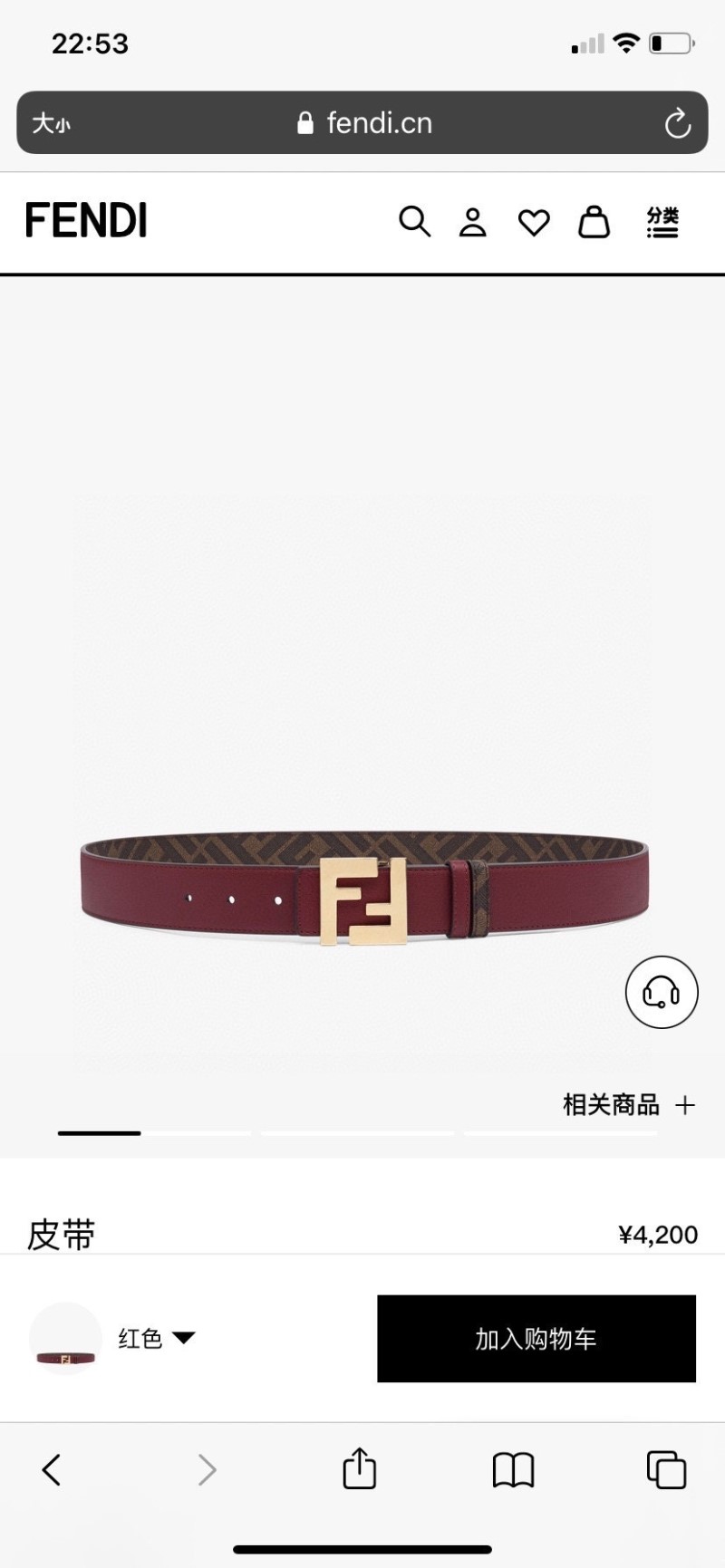The height and width of the screenshot is (1568, 725).
Task: Open bookmarks with the book icon
Action: pos(512,1469)
